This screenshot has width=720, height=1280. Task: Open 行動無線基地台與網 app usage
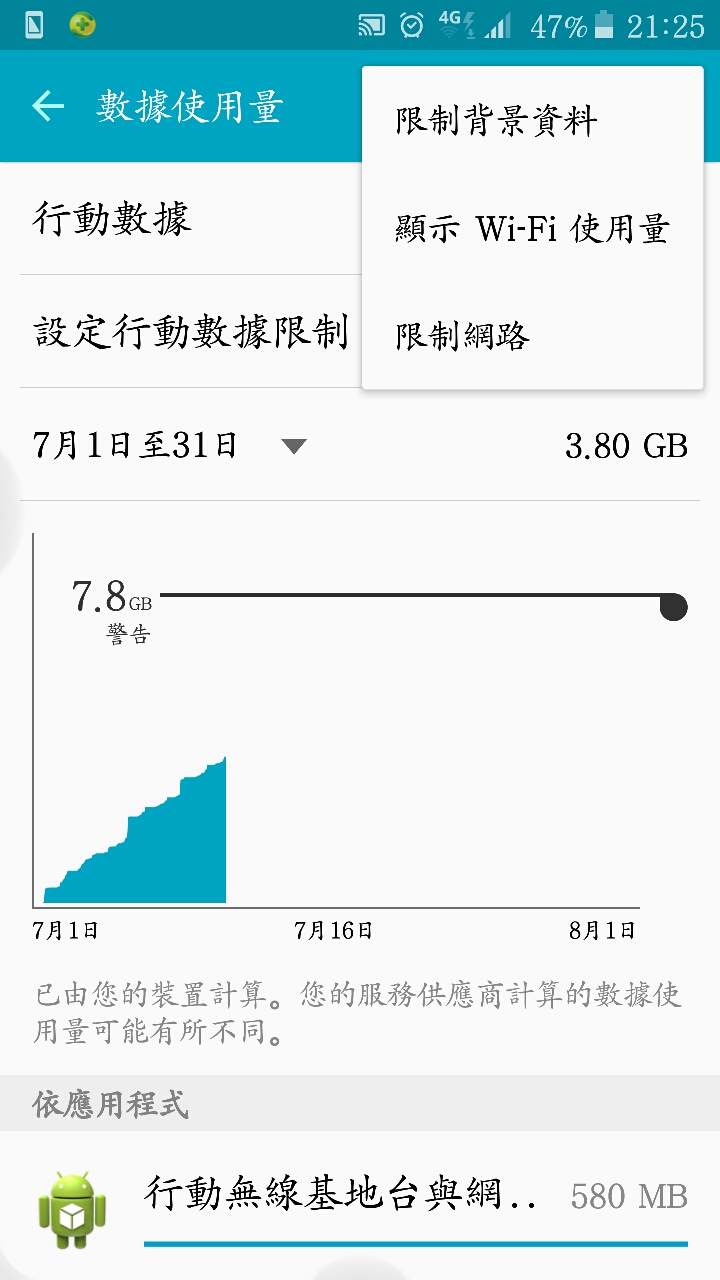pos(360,1205)
